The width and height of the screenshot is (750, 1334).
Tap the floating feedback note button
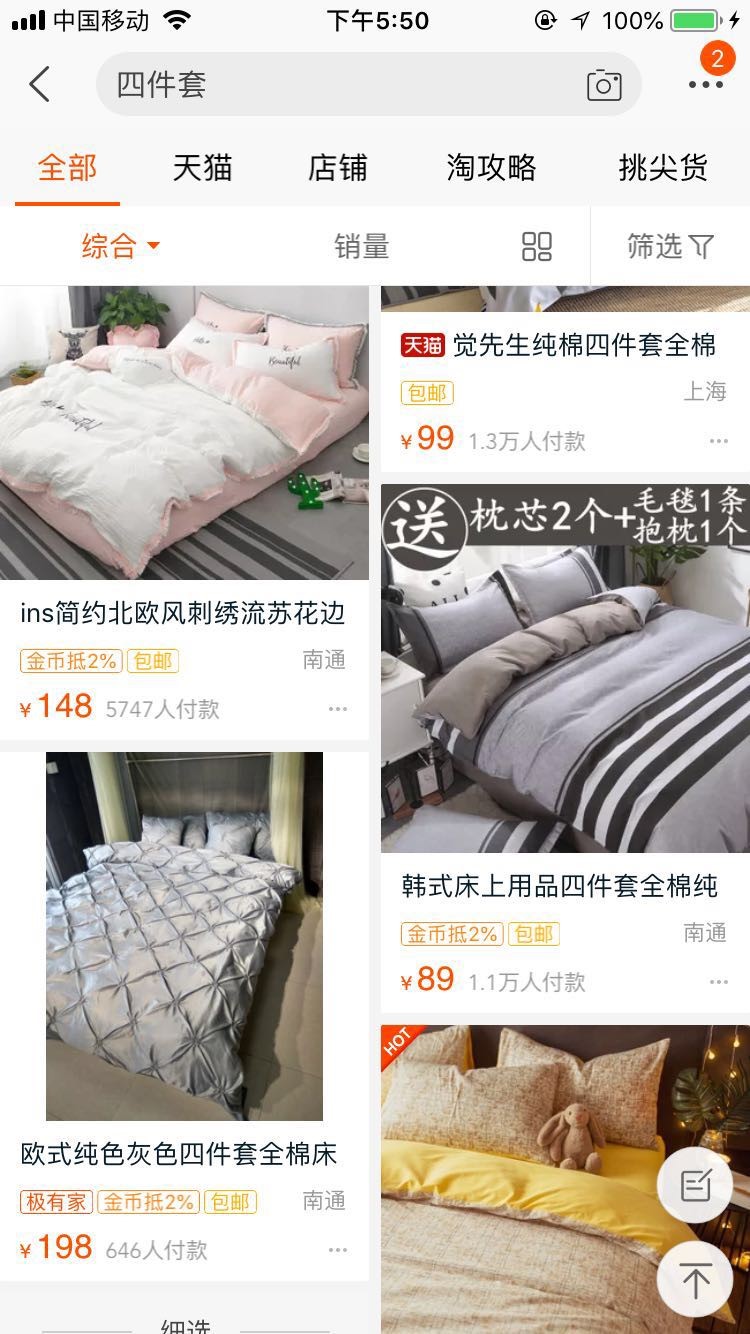pyautogui.click(x=695, y=1186)
